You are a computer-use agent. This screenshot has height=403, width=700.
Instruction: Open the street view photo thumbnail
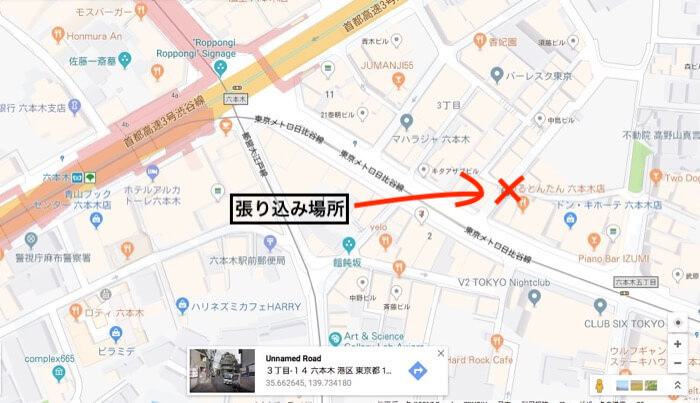(x=222, y=371)
